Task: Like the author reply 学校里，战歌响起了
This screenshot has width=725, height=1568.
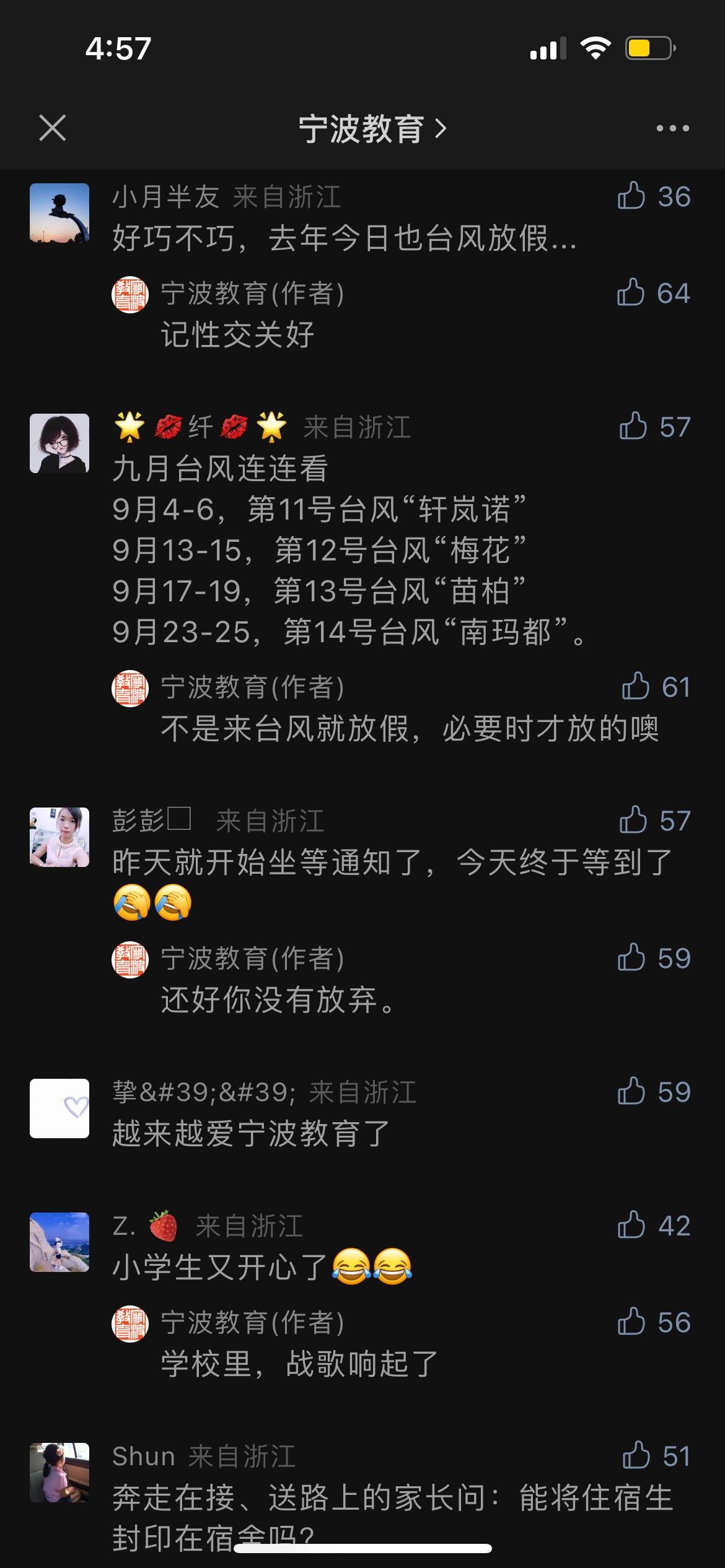Action: click(632, 1322)
